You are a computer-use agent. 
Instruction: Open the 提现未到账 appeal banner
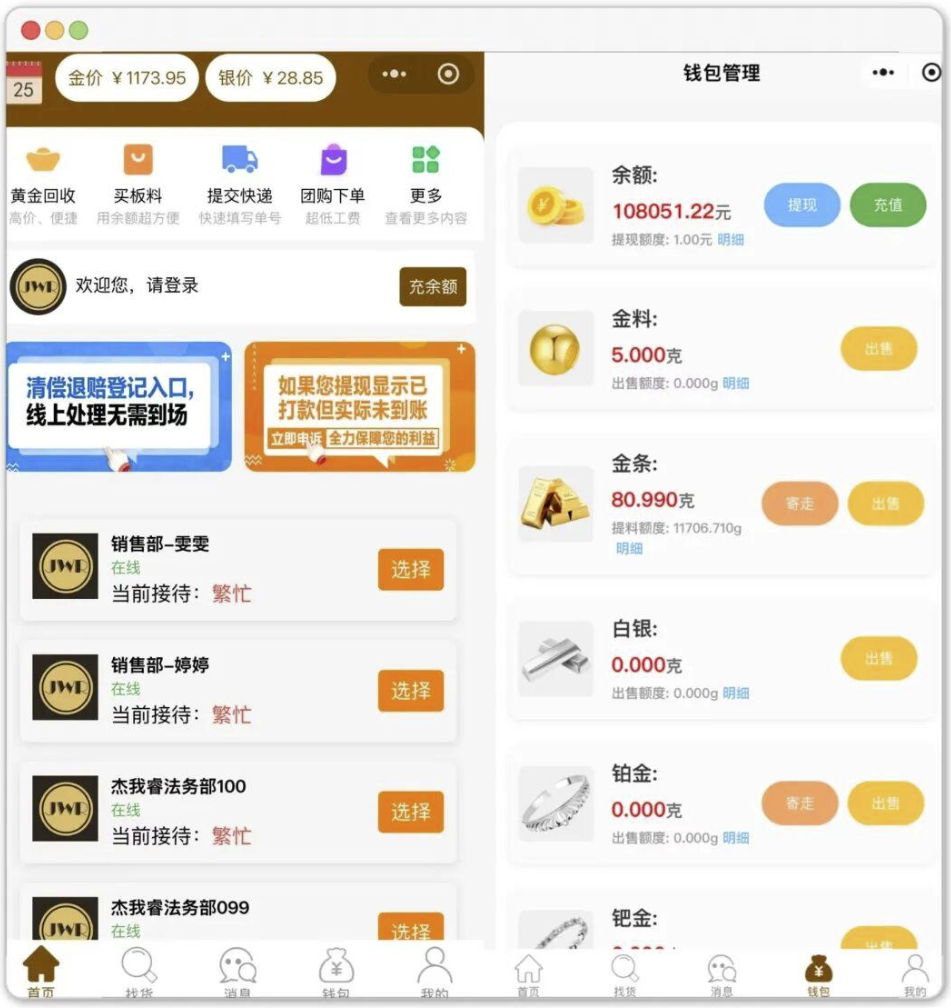click(x=359, y=405)
